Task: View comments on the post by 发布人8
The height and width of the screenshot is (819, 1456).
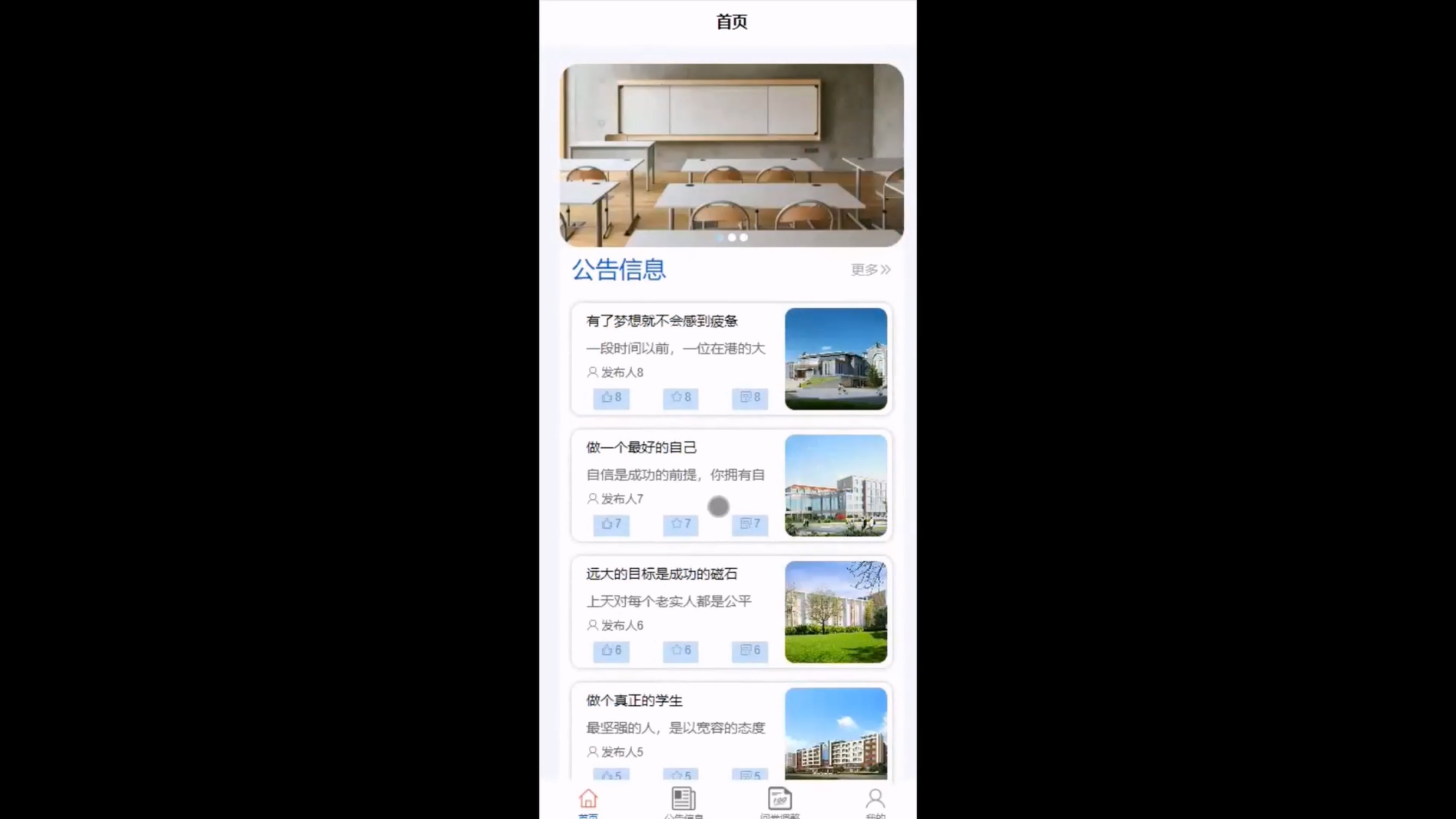Action: 749,398
